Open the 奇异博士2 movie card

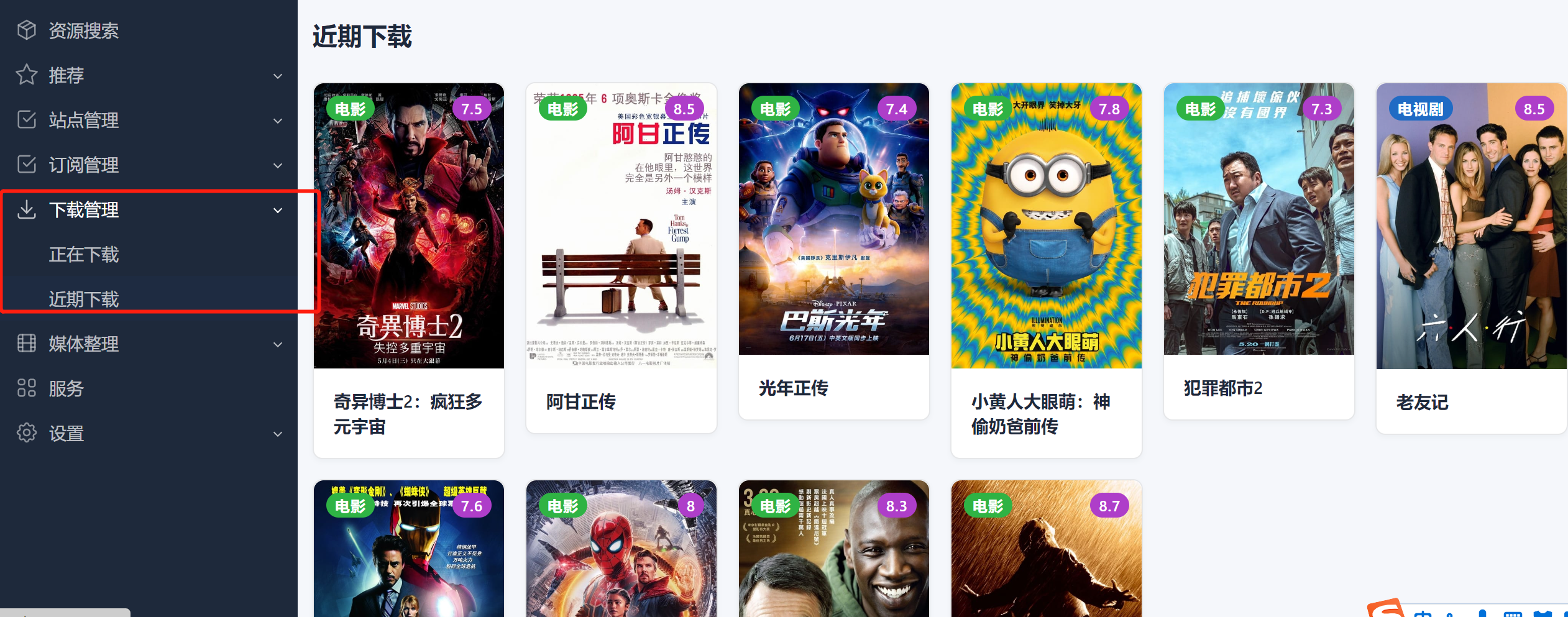pos(408,249)
